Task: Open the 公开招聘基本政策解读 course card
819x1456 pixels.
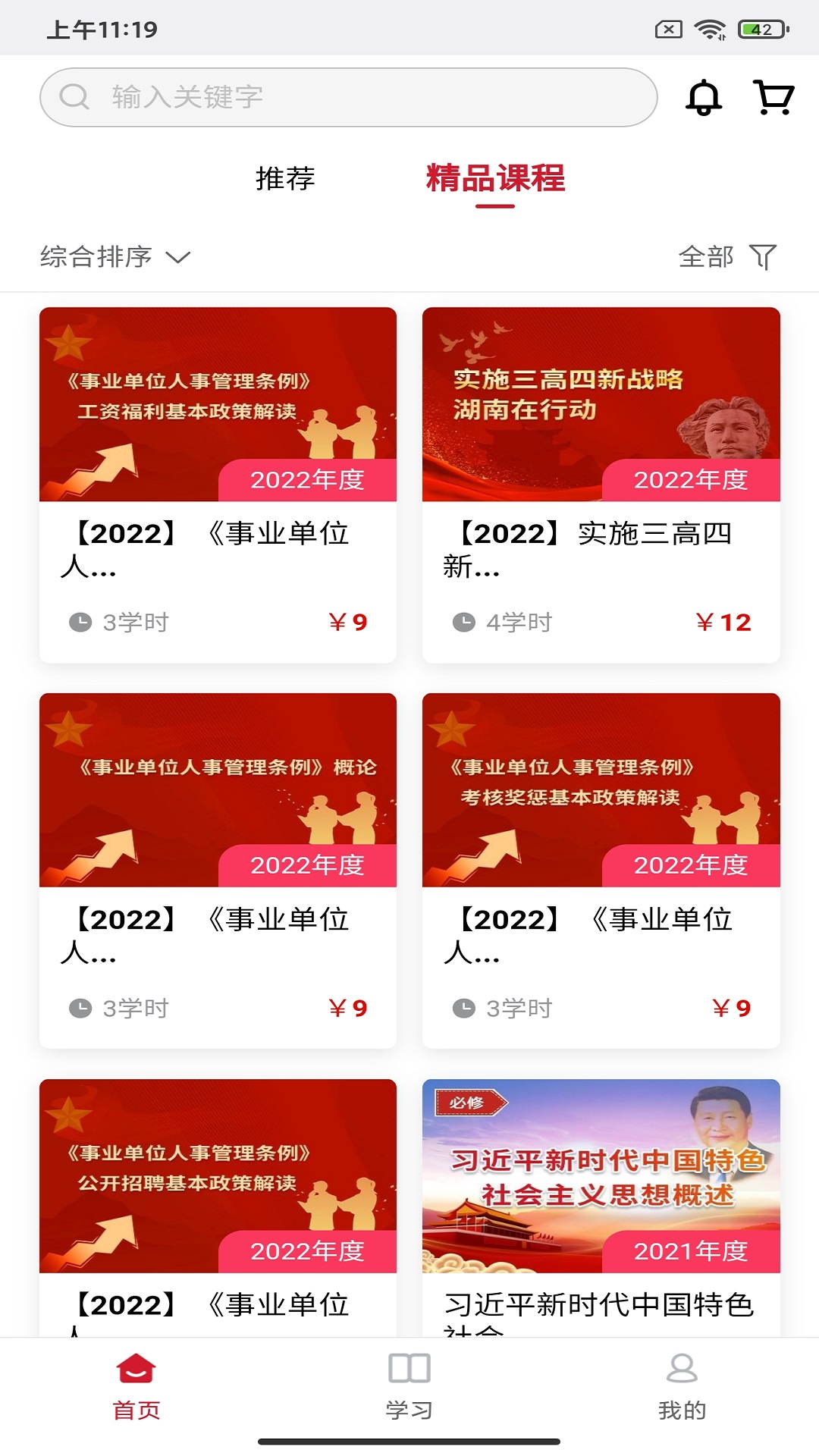Action: (x=218, y=1206)
